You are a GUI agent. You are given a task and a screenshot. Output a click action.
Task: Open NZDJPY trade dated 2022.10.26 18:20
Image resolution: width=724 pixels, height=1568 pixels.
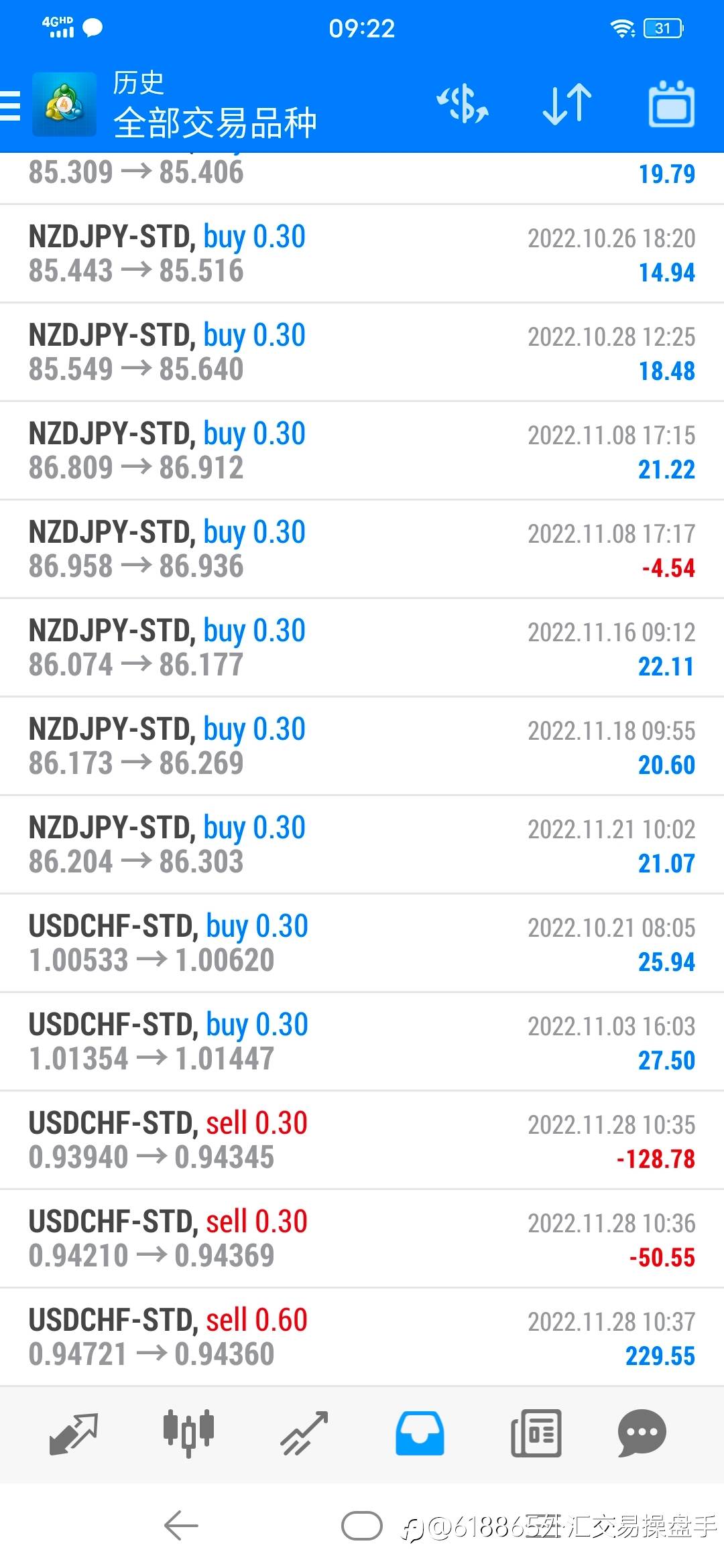362,254
